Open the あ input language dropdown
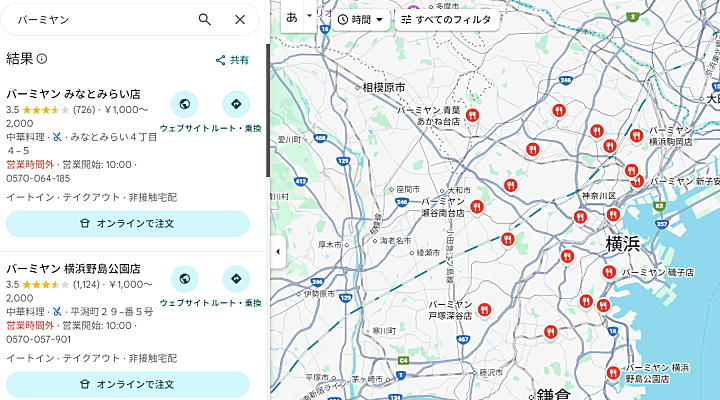The width and height of the screenshot is (720, 400). point(298,17)
